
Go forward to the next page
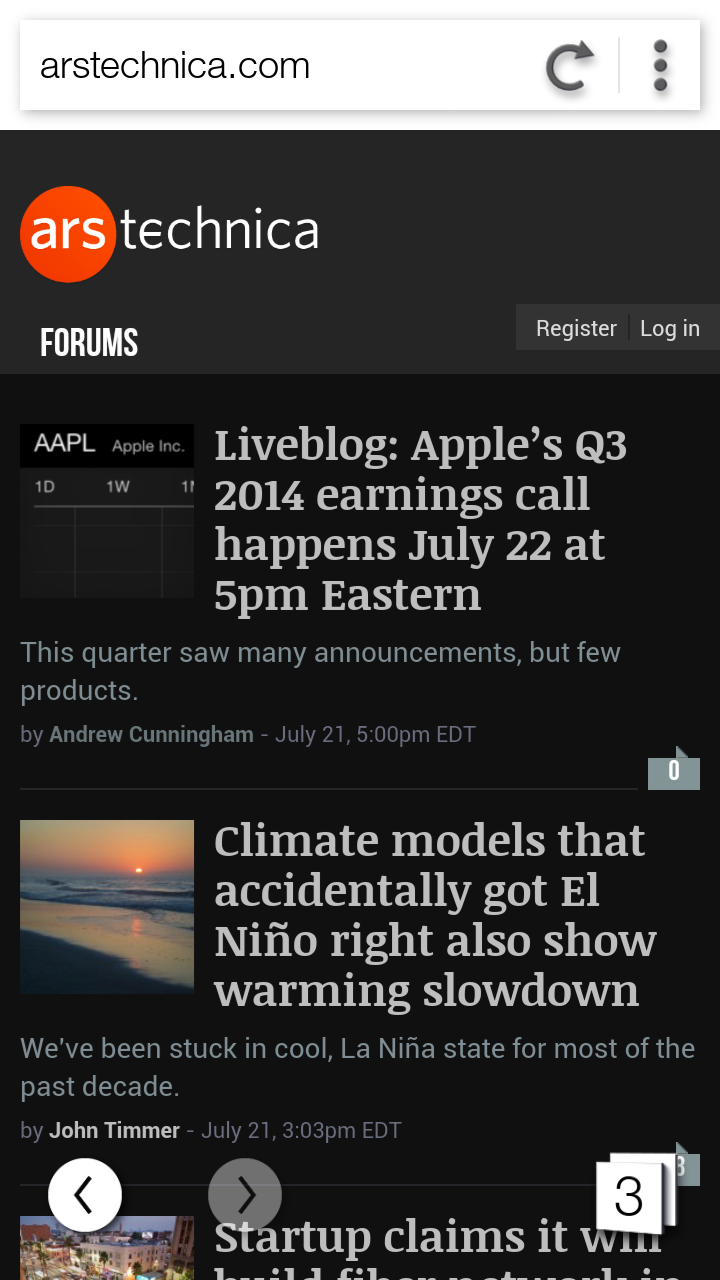pos(245,1194)
